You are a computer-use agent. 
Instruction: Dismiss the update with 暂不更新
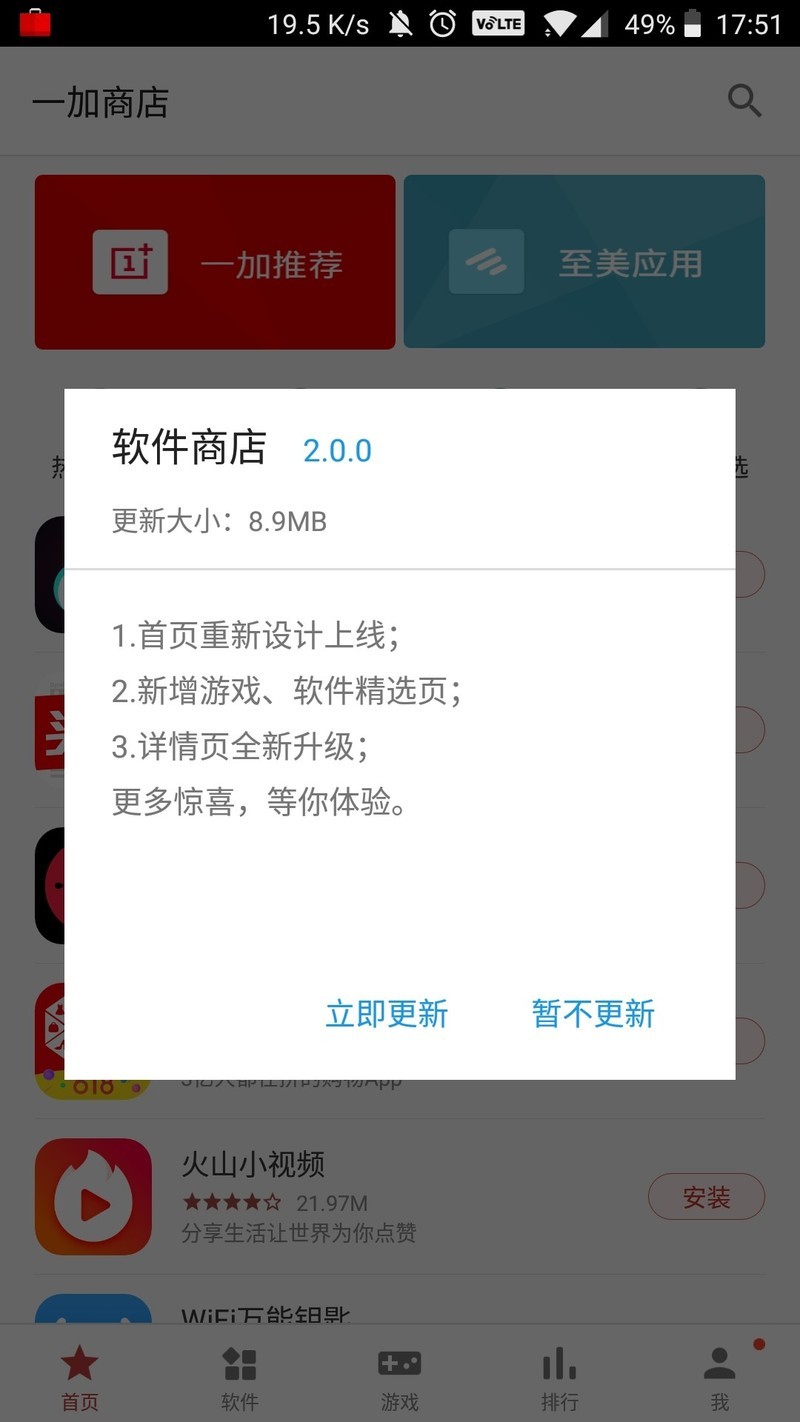[593, 1014]
